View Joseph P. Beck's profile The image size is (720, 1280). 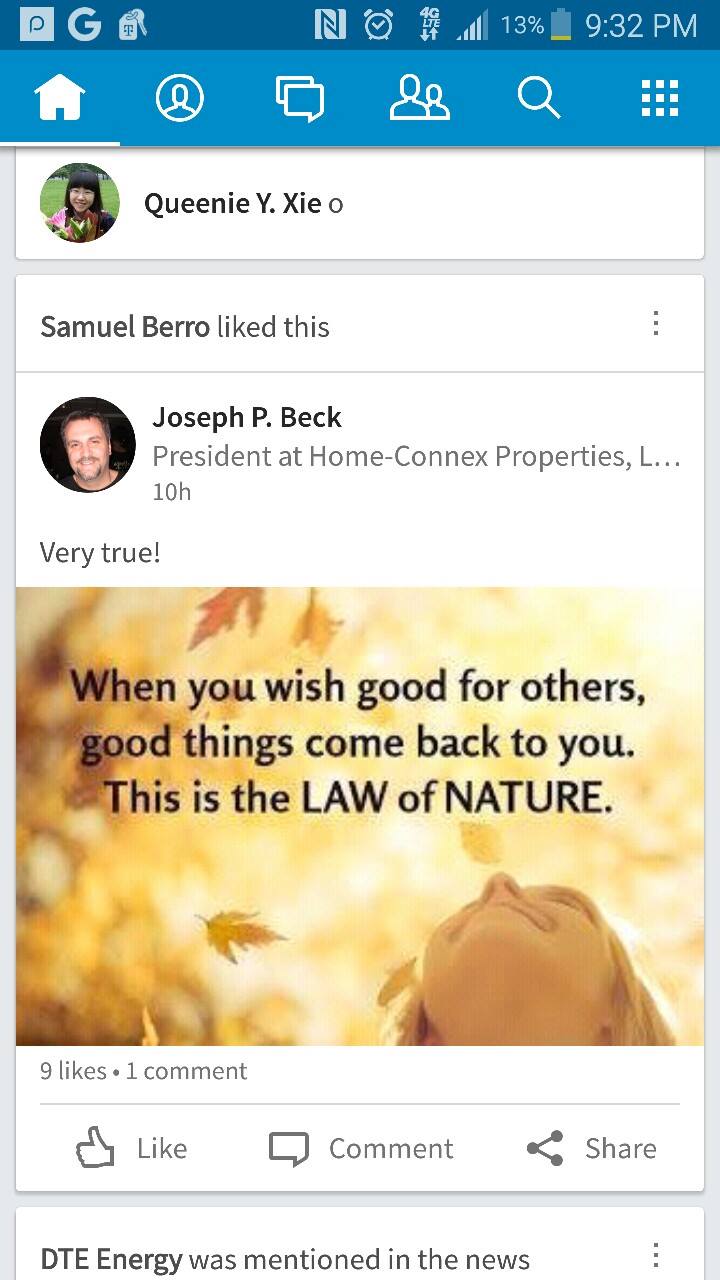coord(247,417)
